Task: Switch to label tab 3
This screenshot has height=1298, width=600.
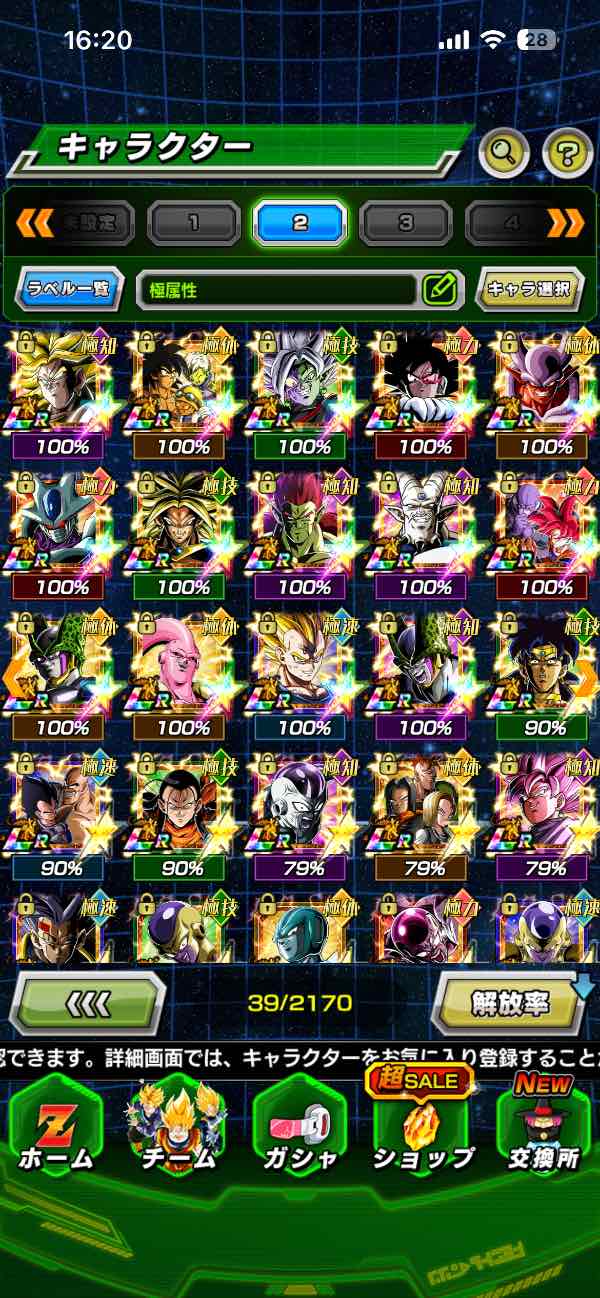Action: coord(405,223)
